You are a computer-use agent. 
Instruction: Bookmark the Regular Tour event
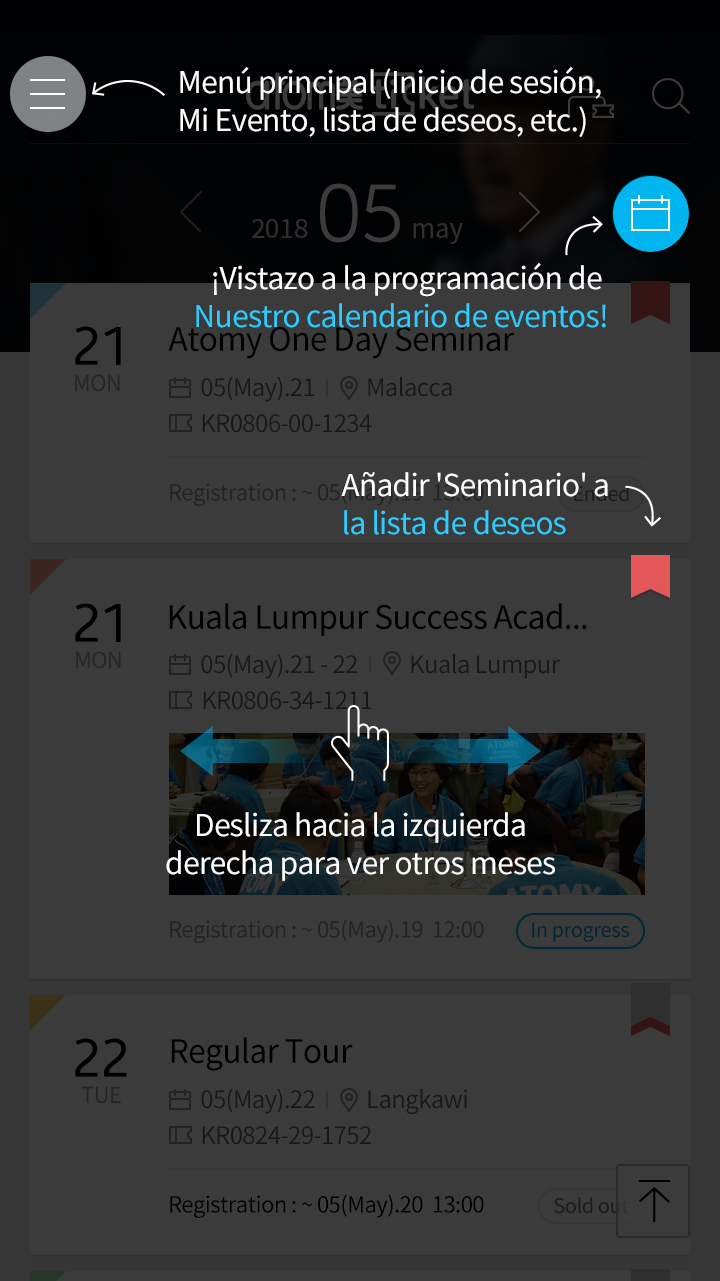tap(650, 1010)
